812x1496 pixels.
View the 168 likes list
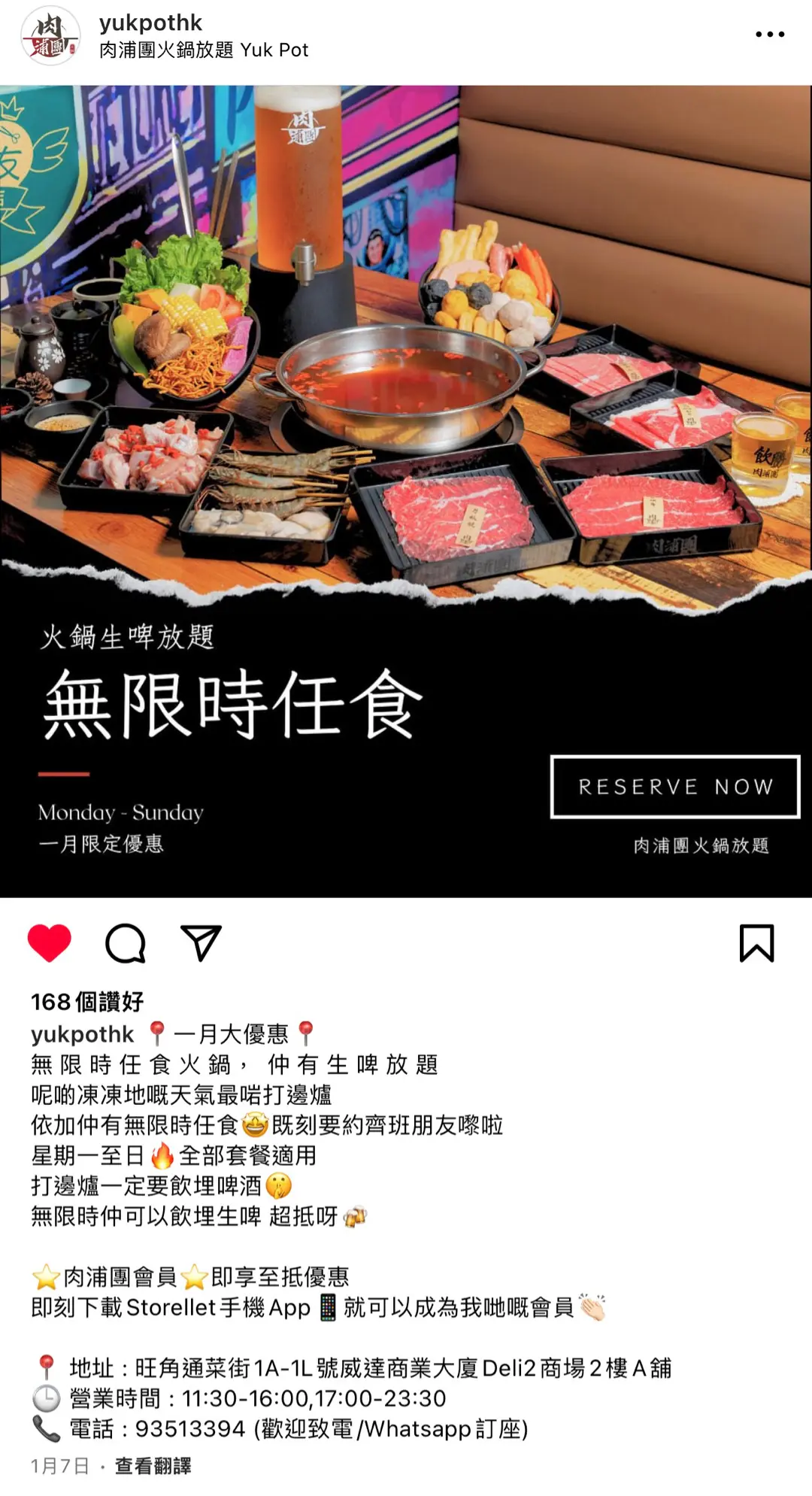point(87,1001)
